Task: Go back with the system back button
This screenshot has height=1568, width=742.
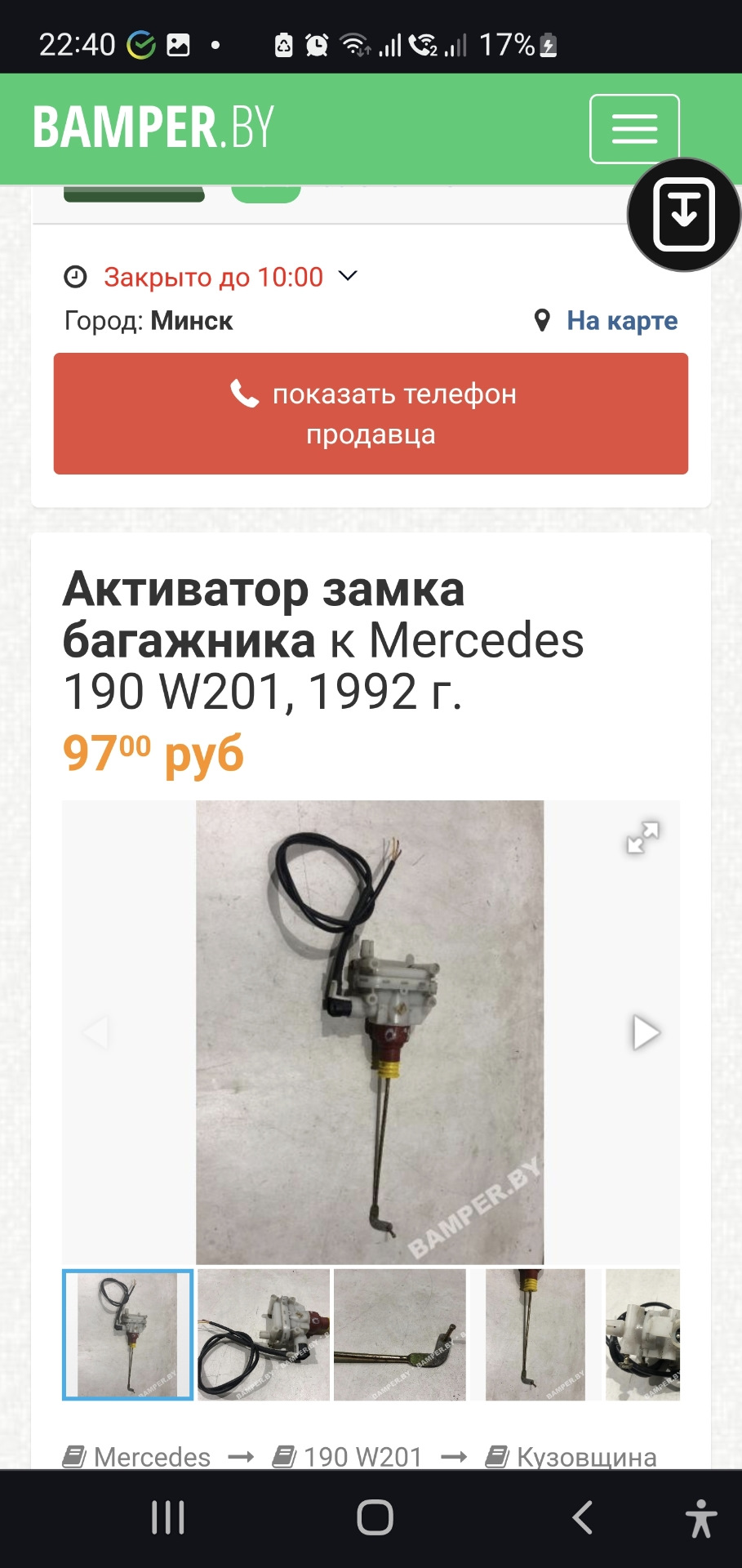Action: click(582, 1518)
